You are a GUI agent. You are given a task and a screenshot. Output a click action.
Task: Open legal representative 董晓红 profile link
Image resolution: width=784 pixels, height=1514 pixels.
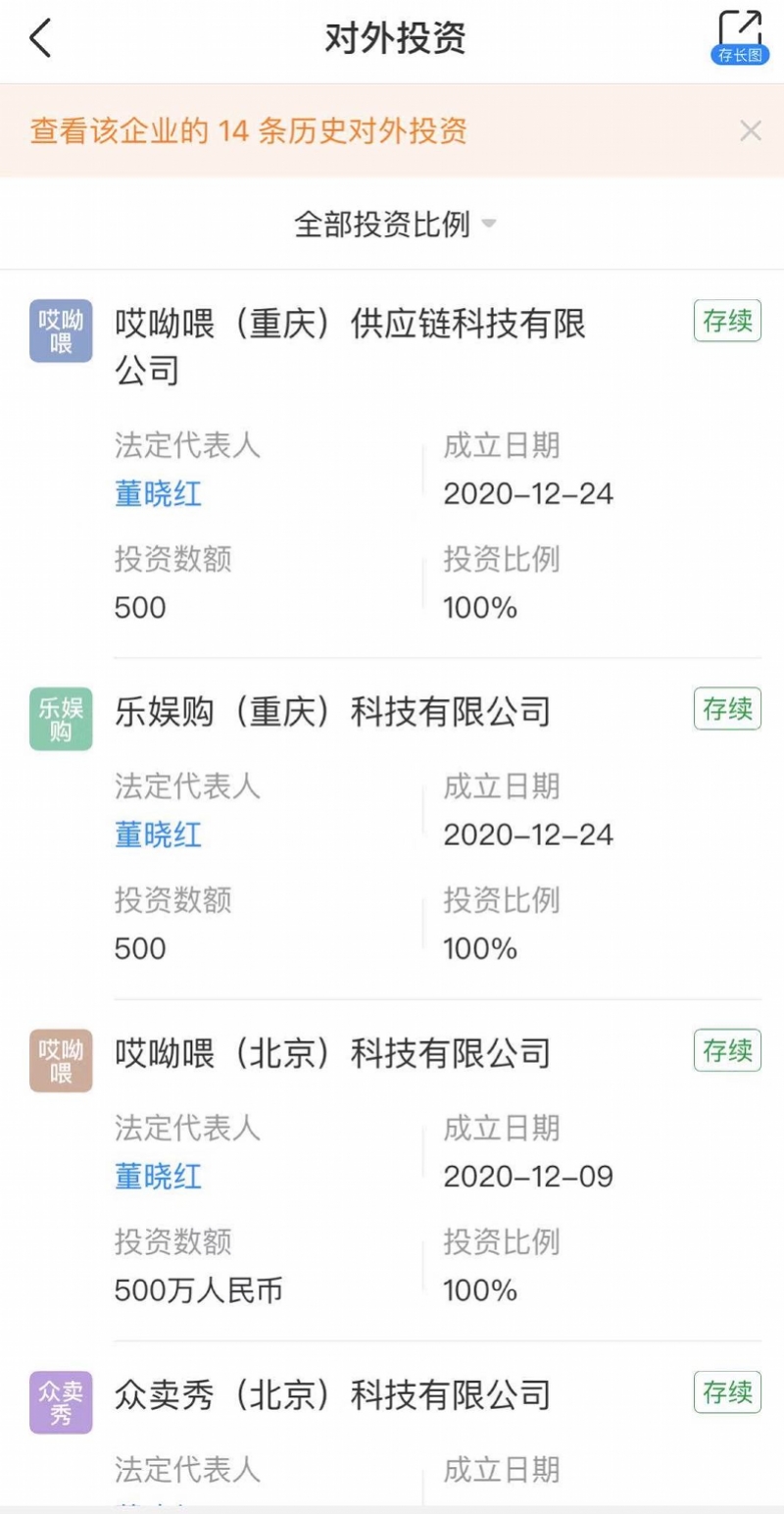[158, 494]
